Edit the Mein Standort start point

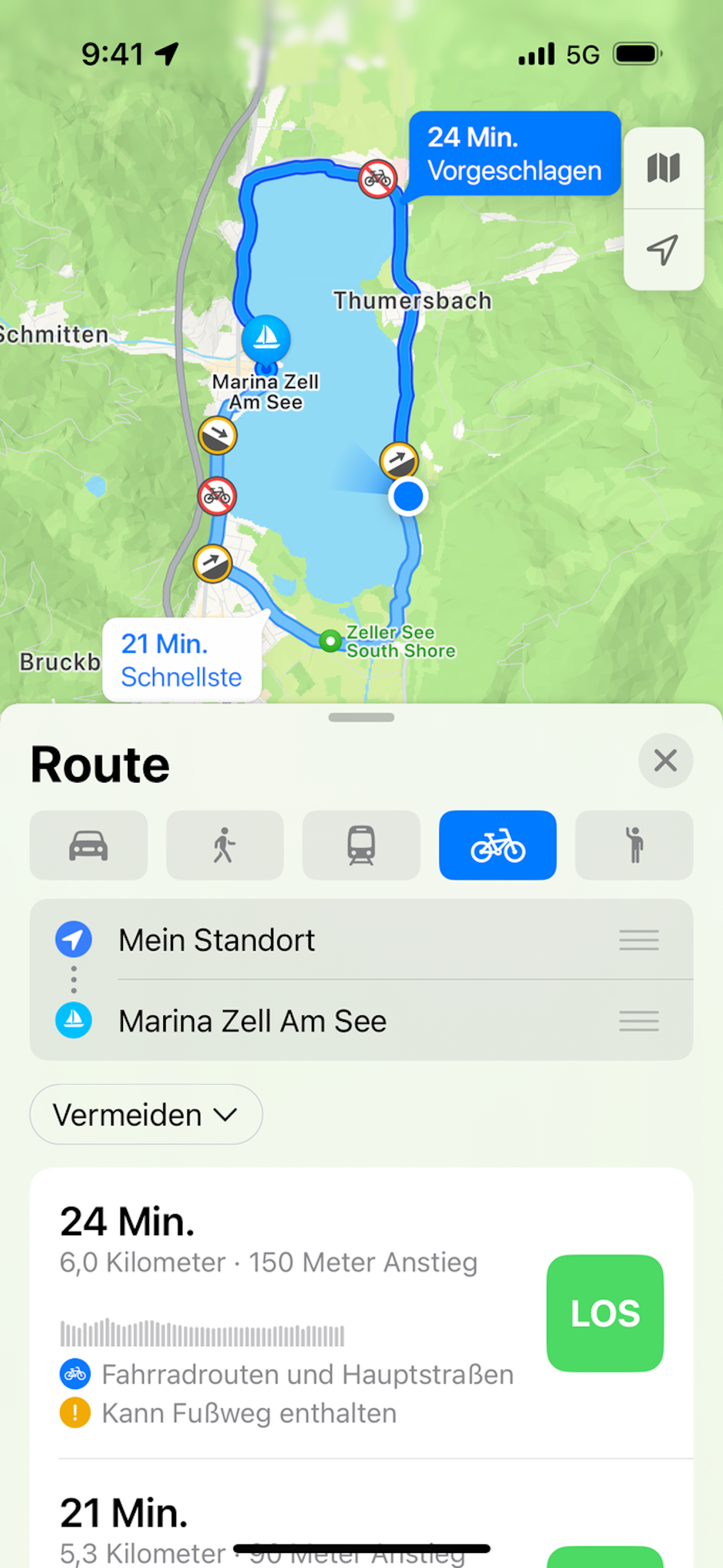pos(217,940)
